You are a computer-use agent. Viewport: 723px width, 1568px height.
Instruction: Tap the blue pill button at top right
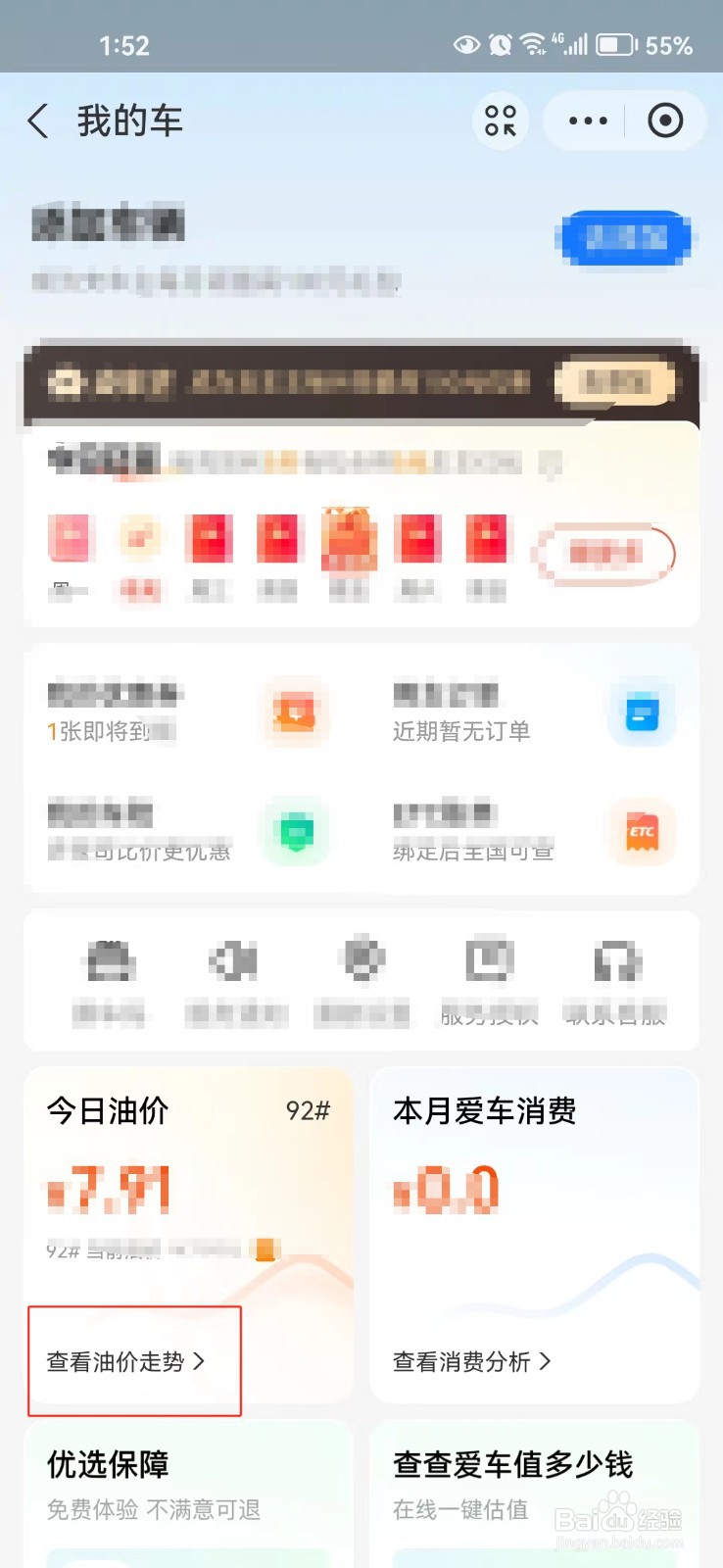pos(623,238)
